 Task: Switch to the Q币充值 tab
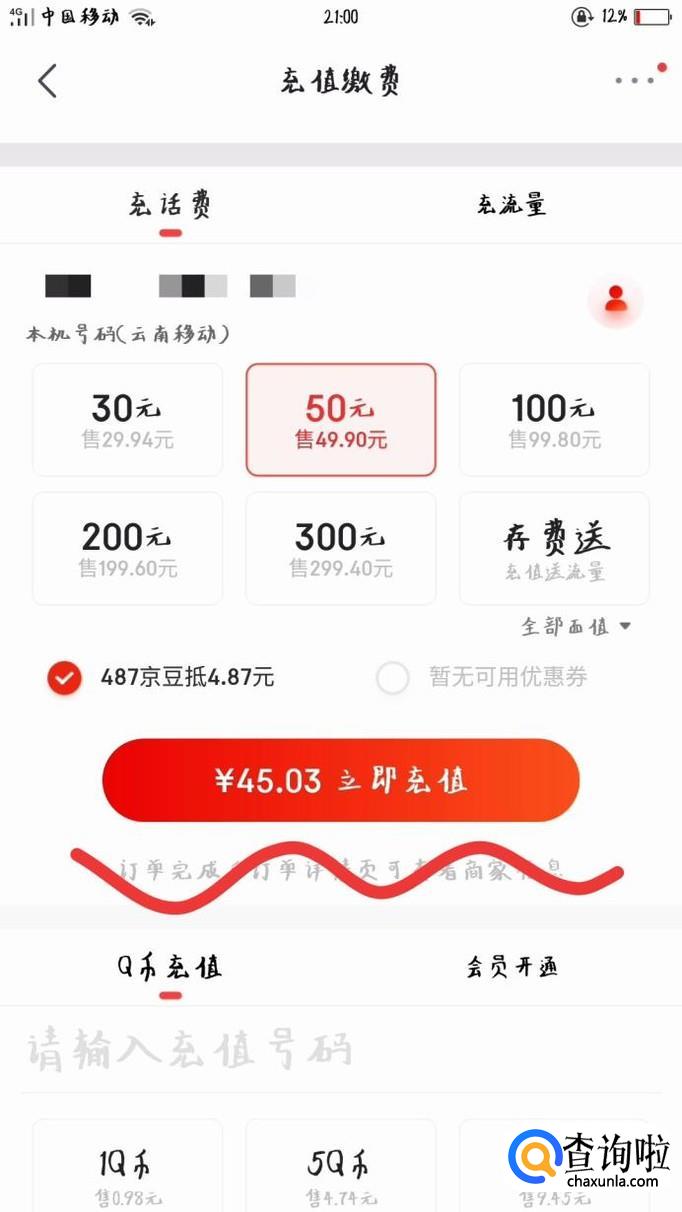tap(170, 967)
